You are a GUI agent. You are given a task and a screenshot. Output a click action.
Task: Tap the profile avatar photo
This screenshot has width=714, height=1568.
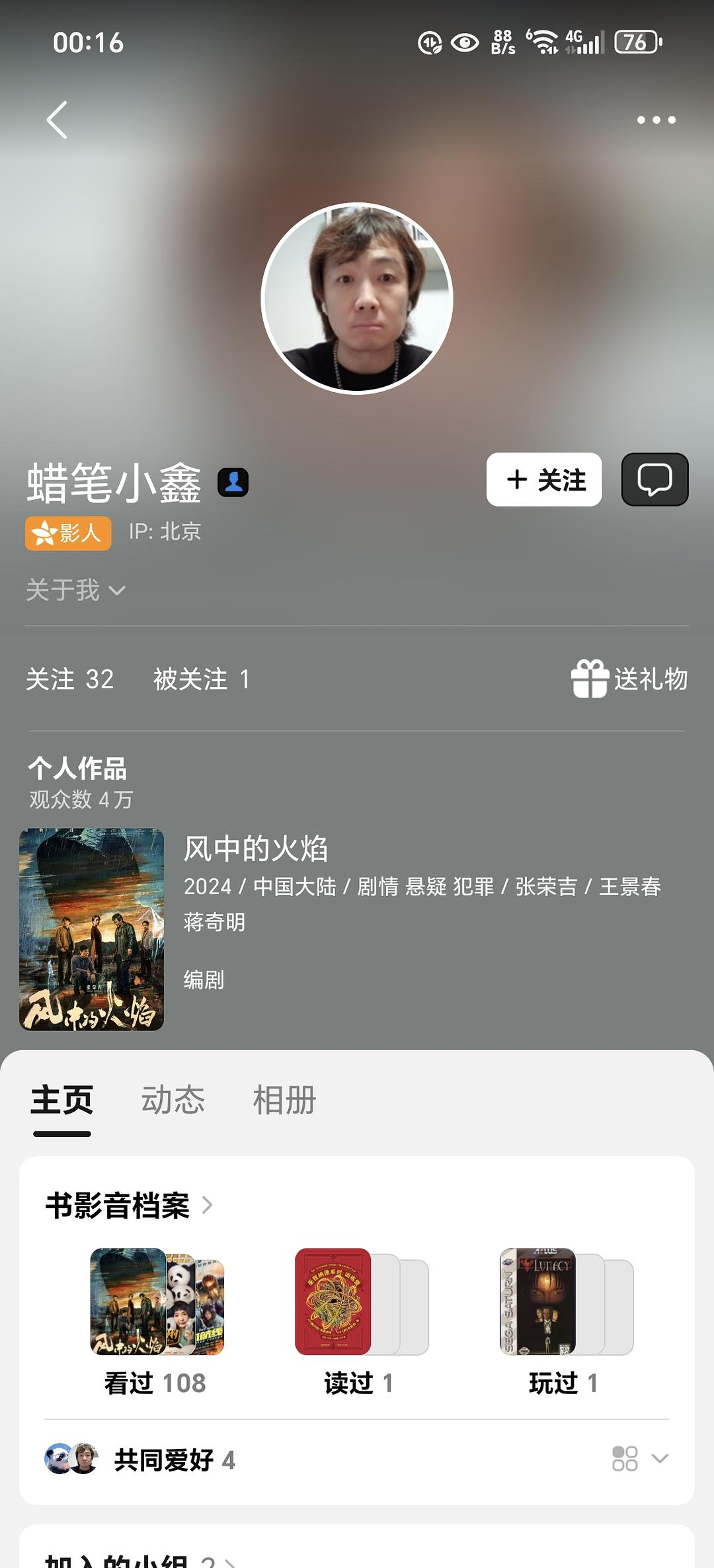point(357,298)
